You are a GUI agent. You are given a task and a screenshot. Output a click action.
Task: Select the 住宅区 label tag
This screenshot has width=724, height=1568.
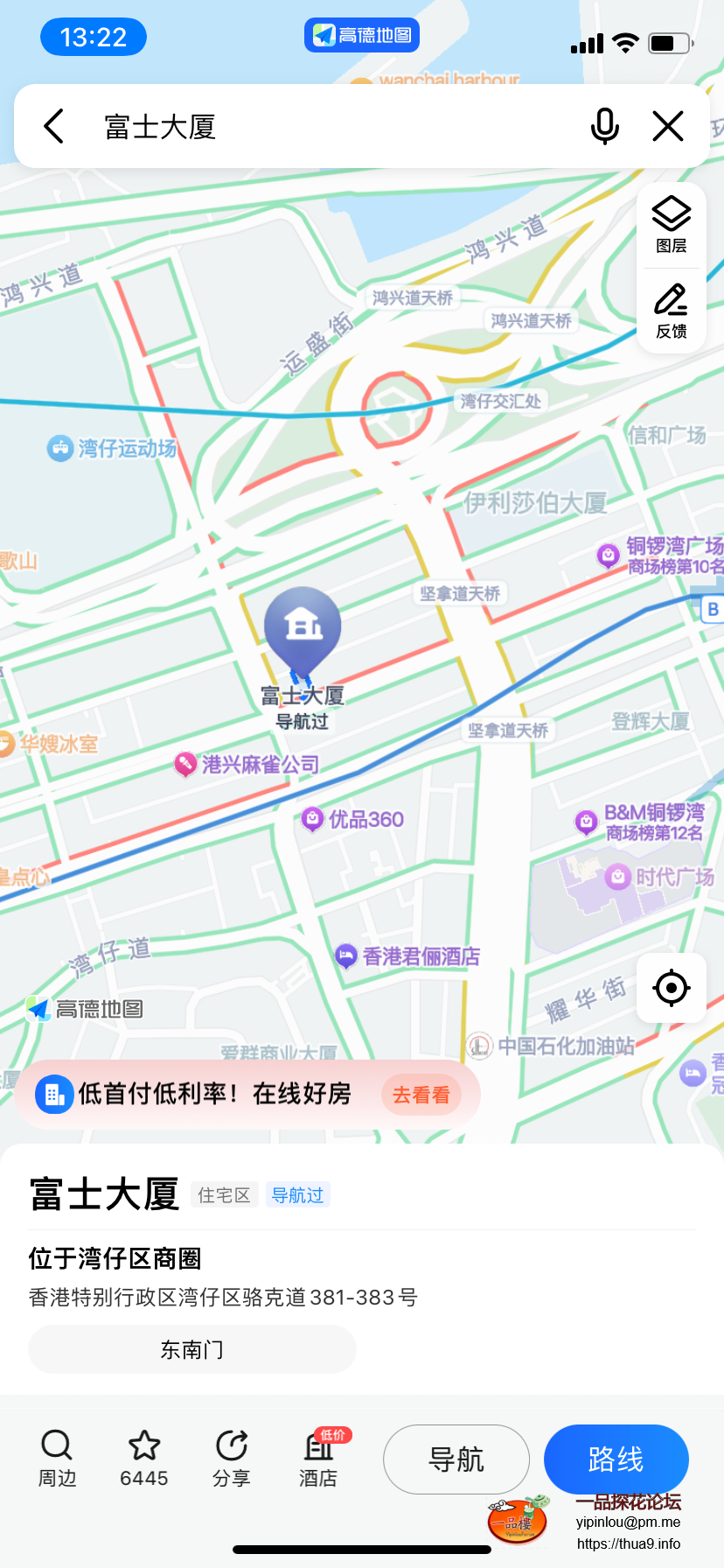pyautogui.click(x=224, y=1194)
